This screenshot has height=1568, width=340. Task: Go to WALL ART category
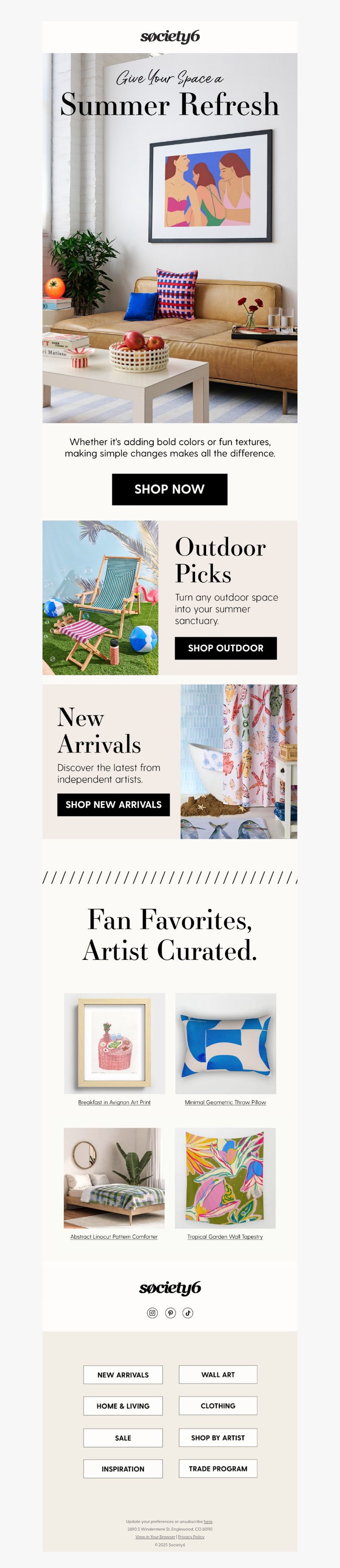pos(218,1374)
